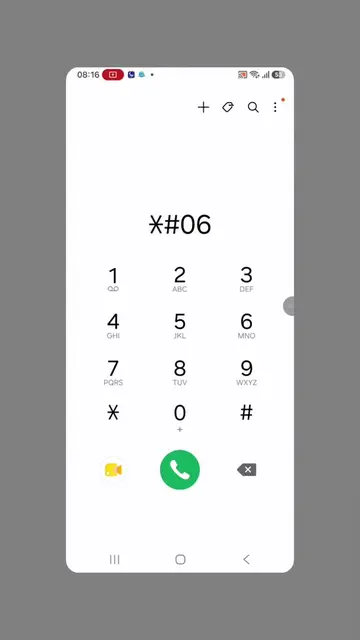Viewport: 360px width, 640px height.
Task: Place the call with the green phone button
Action: (x=180, y=470)
